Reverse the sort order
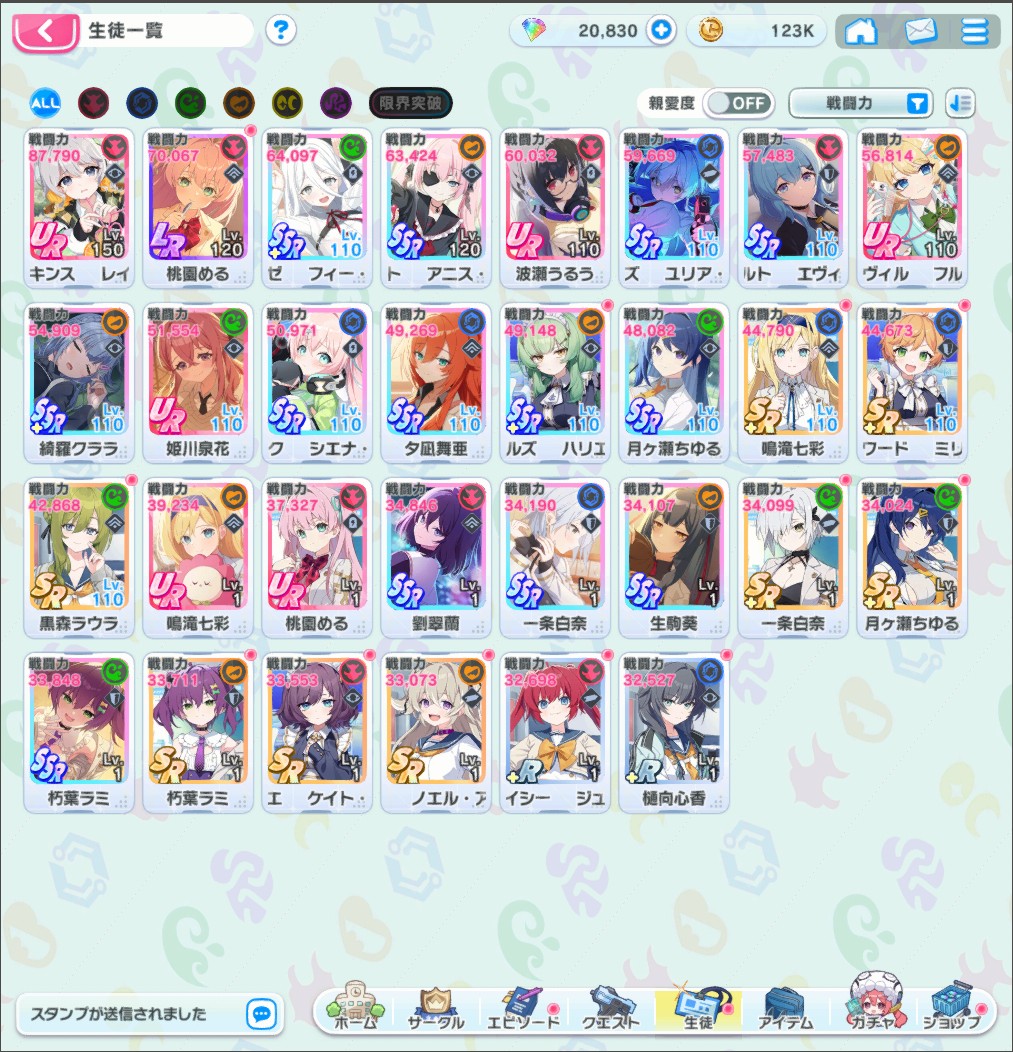 click(x=960, y=103)
